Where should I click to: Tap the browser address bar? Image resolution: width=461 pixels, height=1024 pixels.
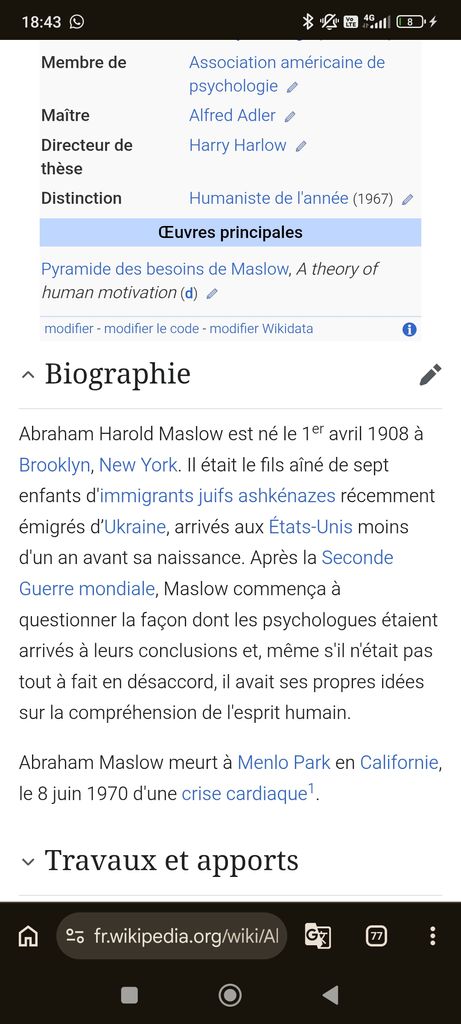pos(171,936)
